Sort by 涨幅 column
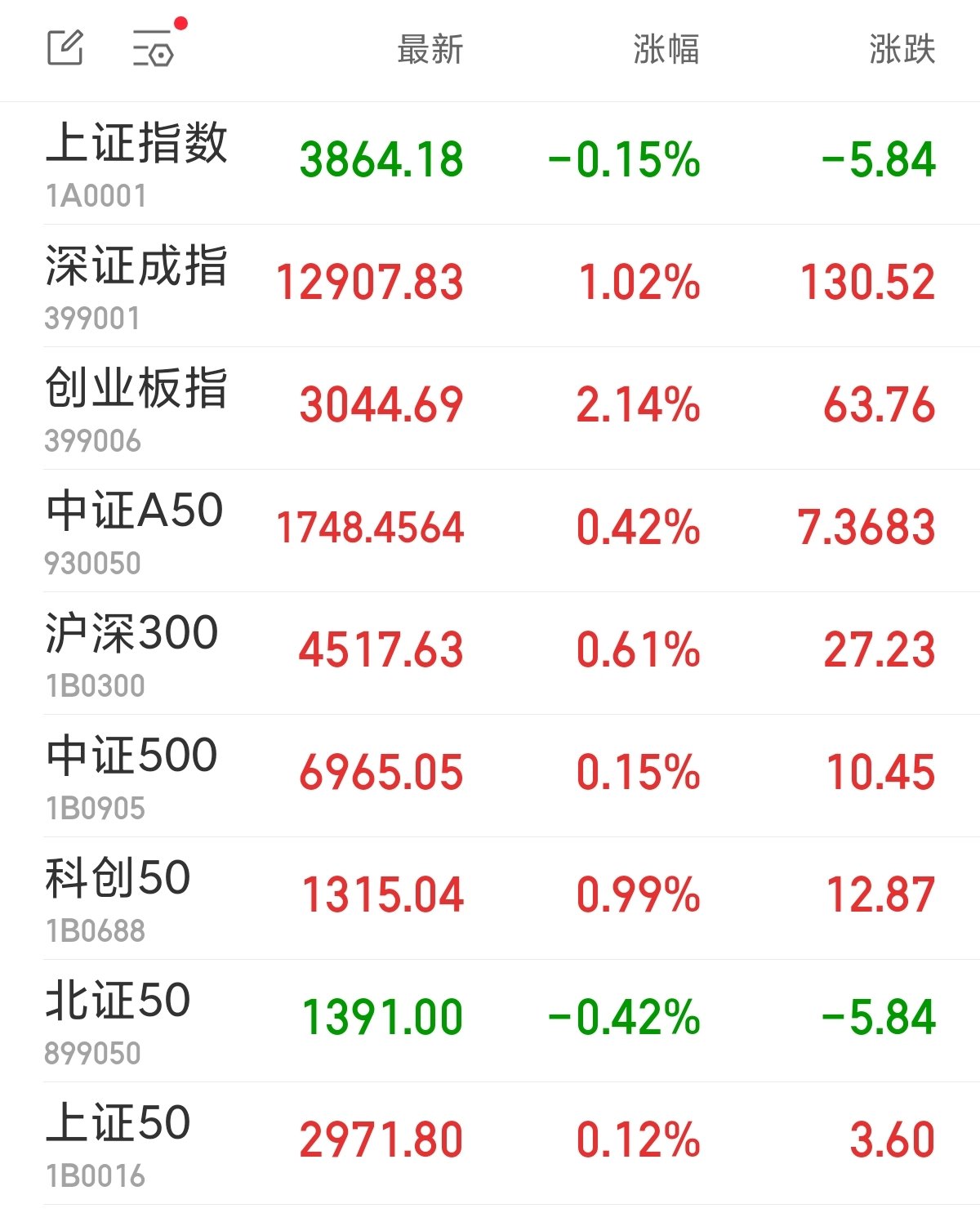 pyautogui.click(x=666, y=50)
